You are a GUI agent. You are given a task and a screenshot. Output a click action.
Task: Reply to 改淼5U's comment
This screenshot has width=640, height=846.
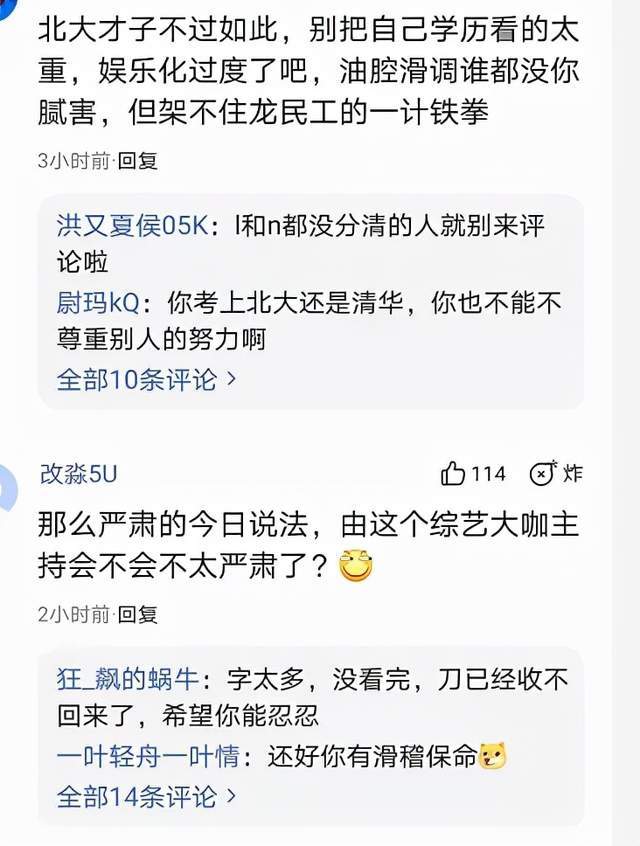tap(137, 615)
